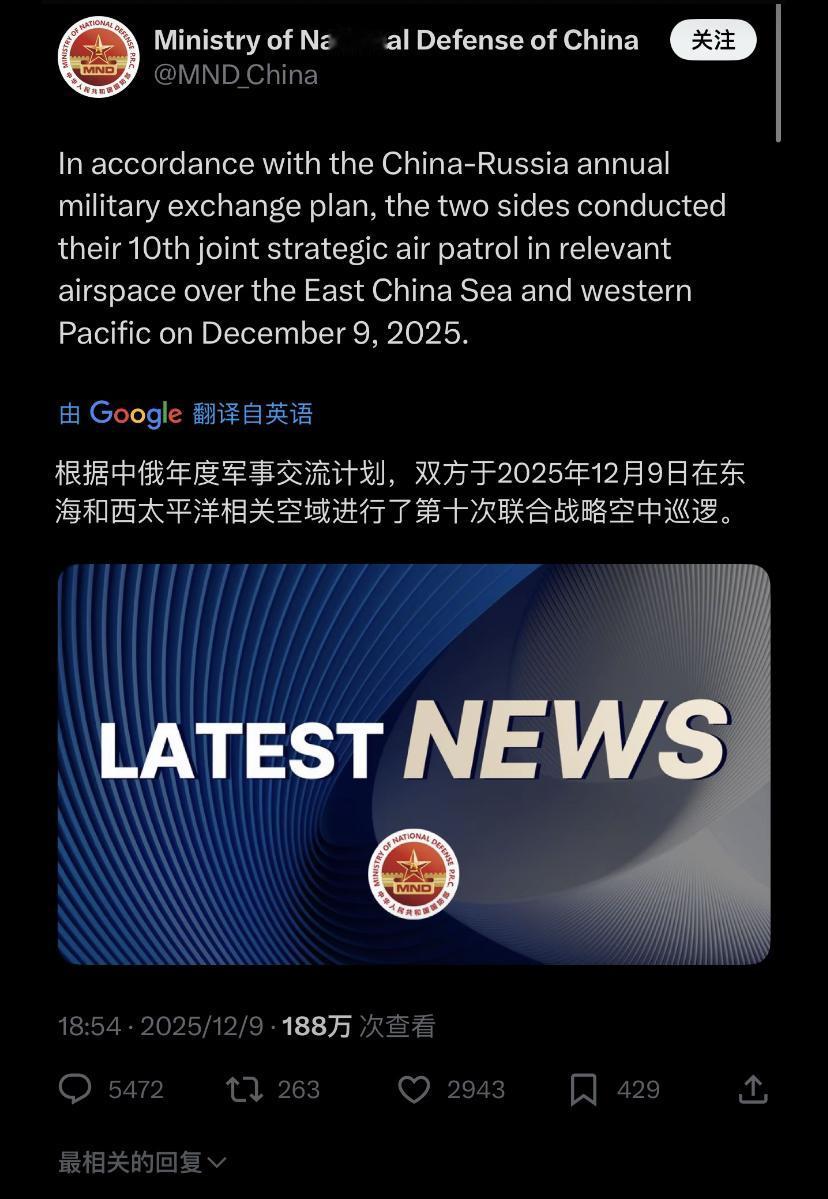The width and height of the screenshot is (828, 1199).
Task: Click the repost count 263
Action: [x=297, y=1089]
